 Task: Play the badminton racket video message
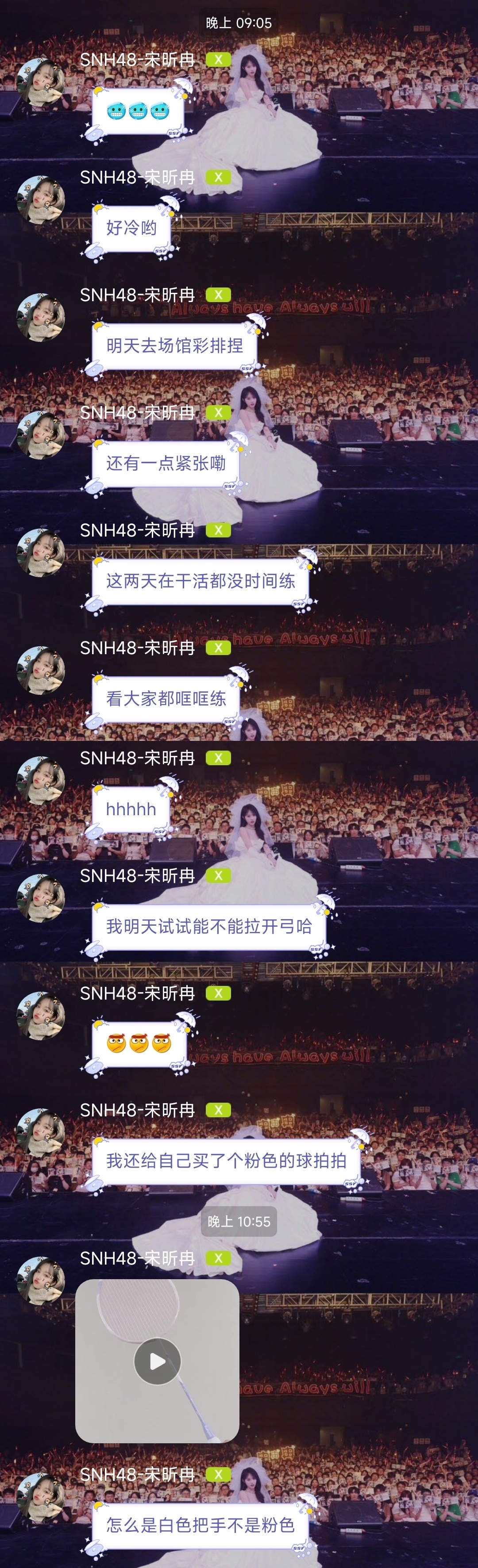click(x=157, y=1361)
